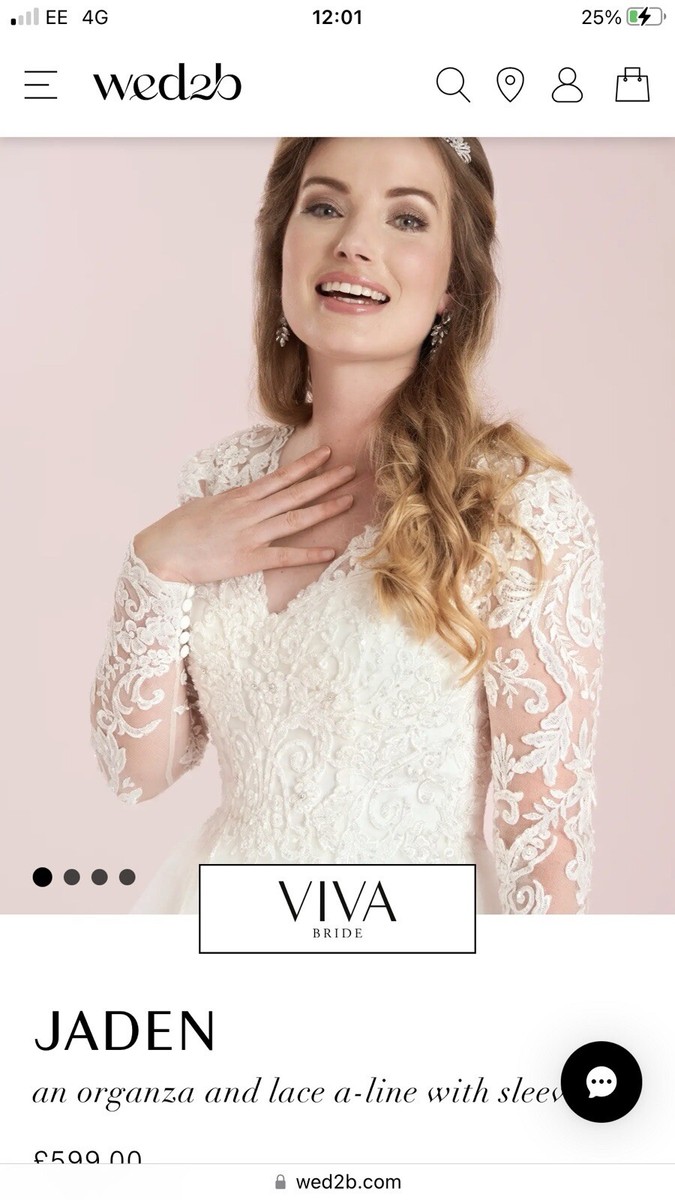
Task: Open the hamburger navigation menu
Action: coord(41,85)
